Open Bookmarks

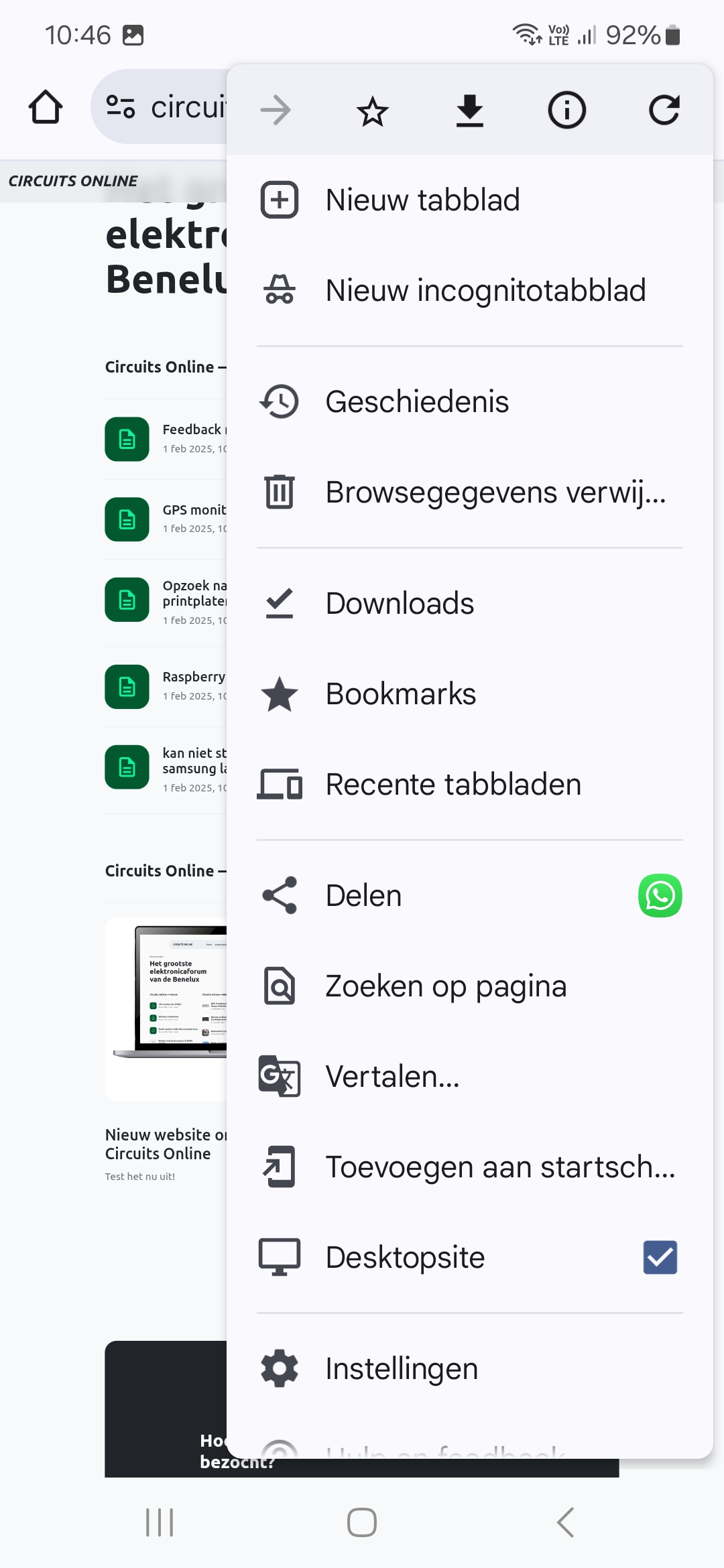coord(470,694)
